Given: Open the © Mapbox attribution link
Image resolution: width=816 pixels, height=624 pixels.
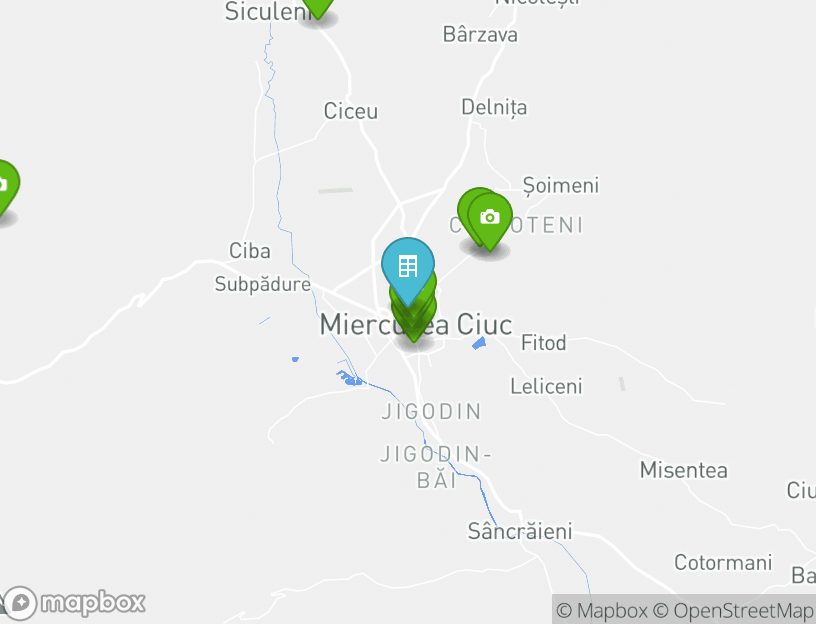Looking at the screenshot, I should 602,610.
